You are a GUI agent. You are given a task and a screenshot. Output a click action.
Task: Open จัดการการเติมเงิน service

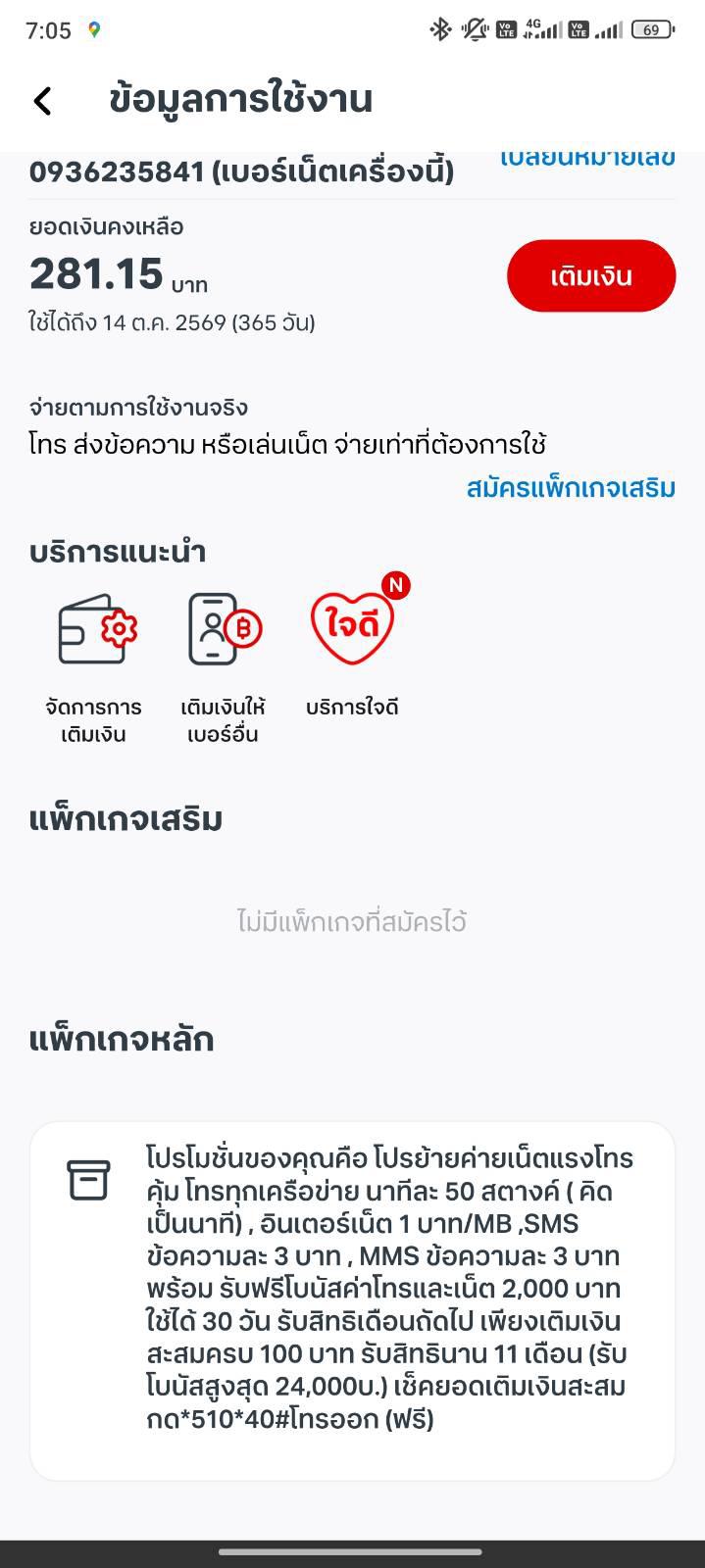[94, 666]
